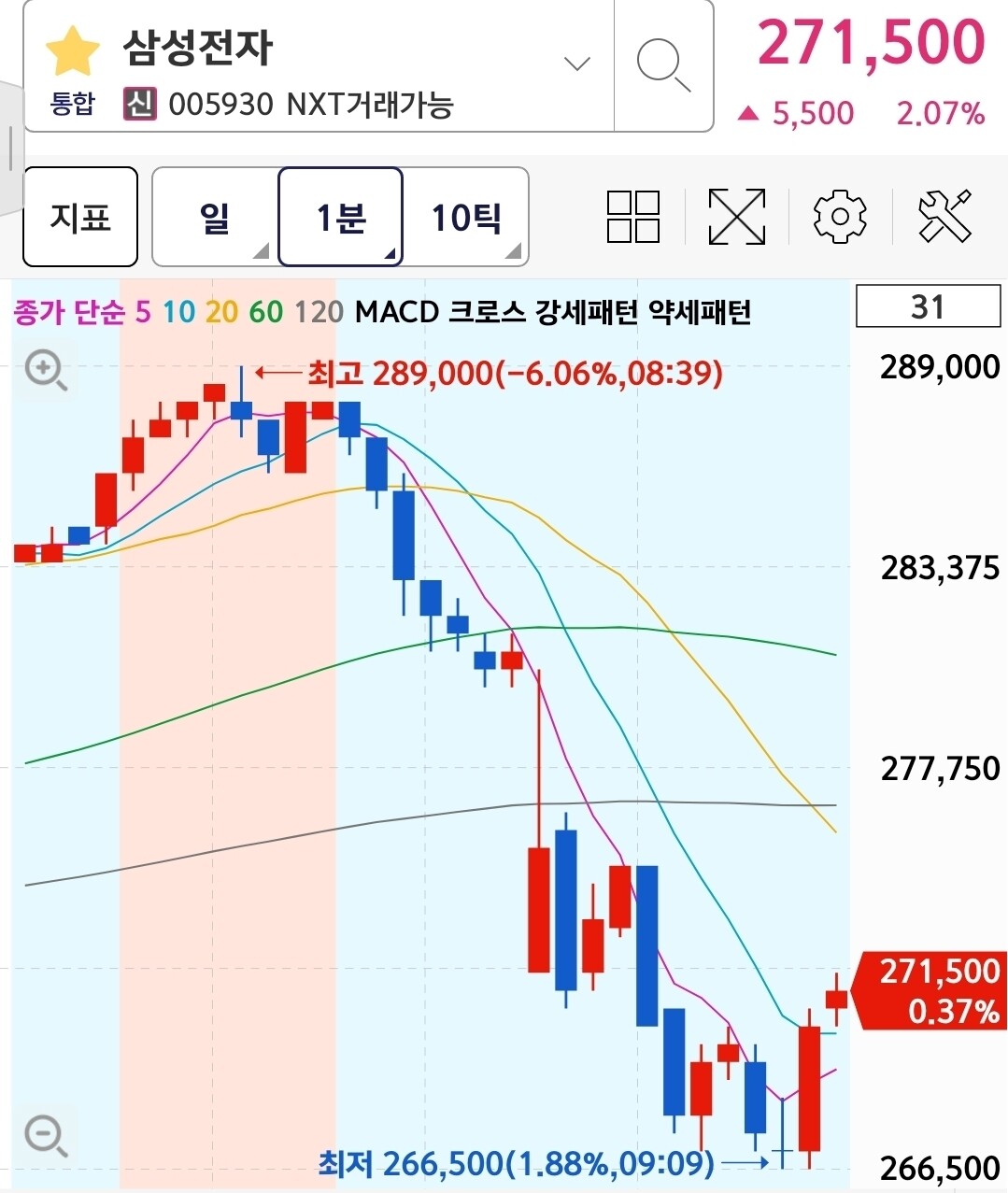Open the 지표 indicator settings

pos(80,217)
